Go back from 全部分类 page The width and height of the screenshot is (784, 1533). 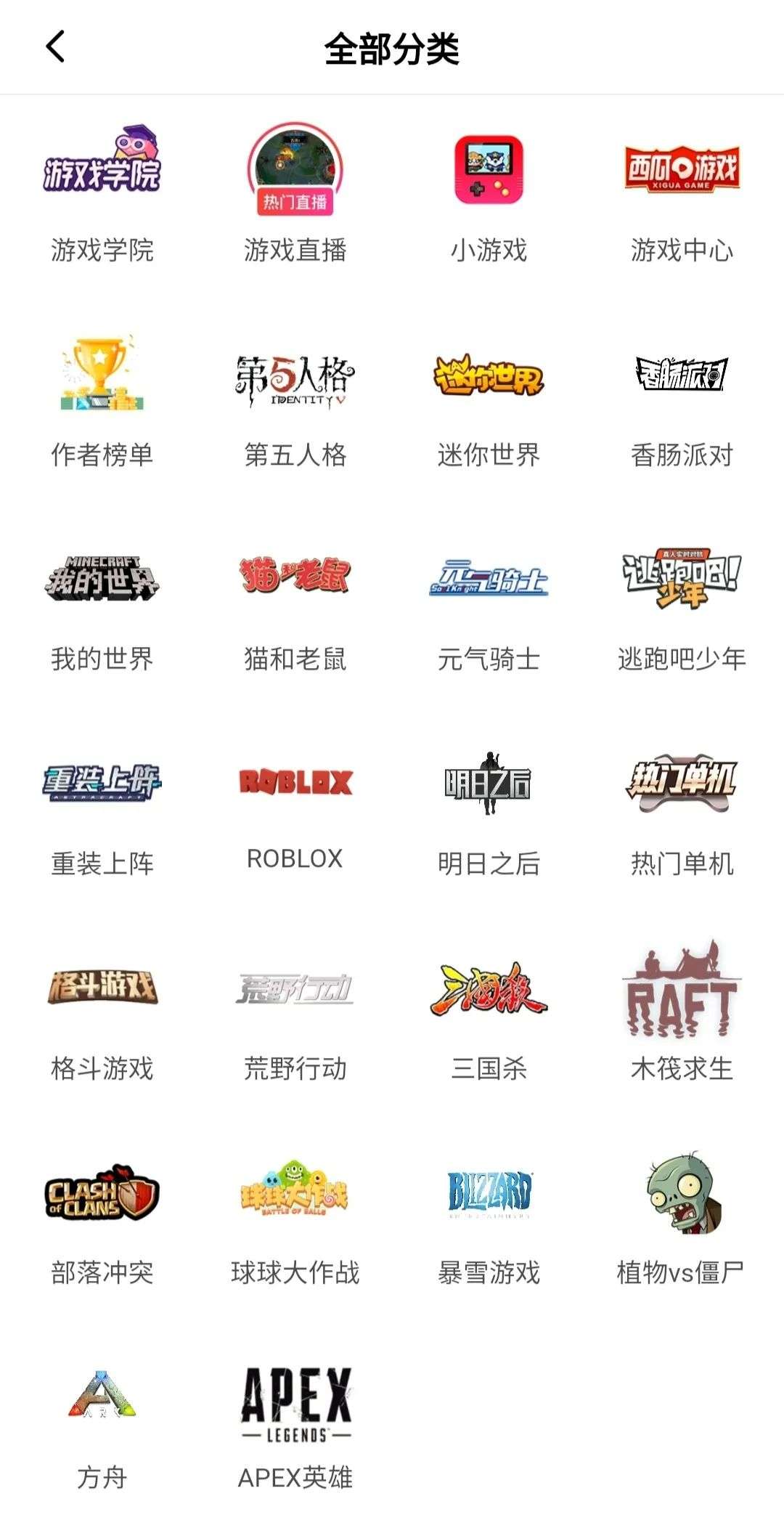[56, 47]
